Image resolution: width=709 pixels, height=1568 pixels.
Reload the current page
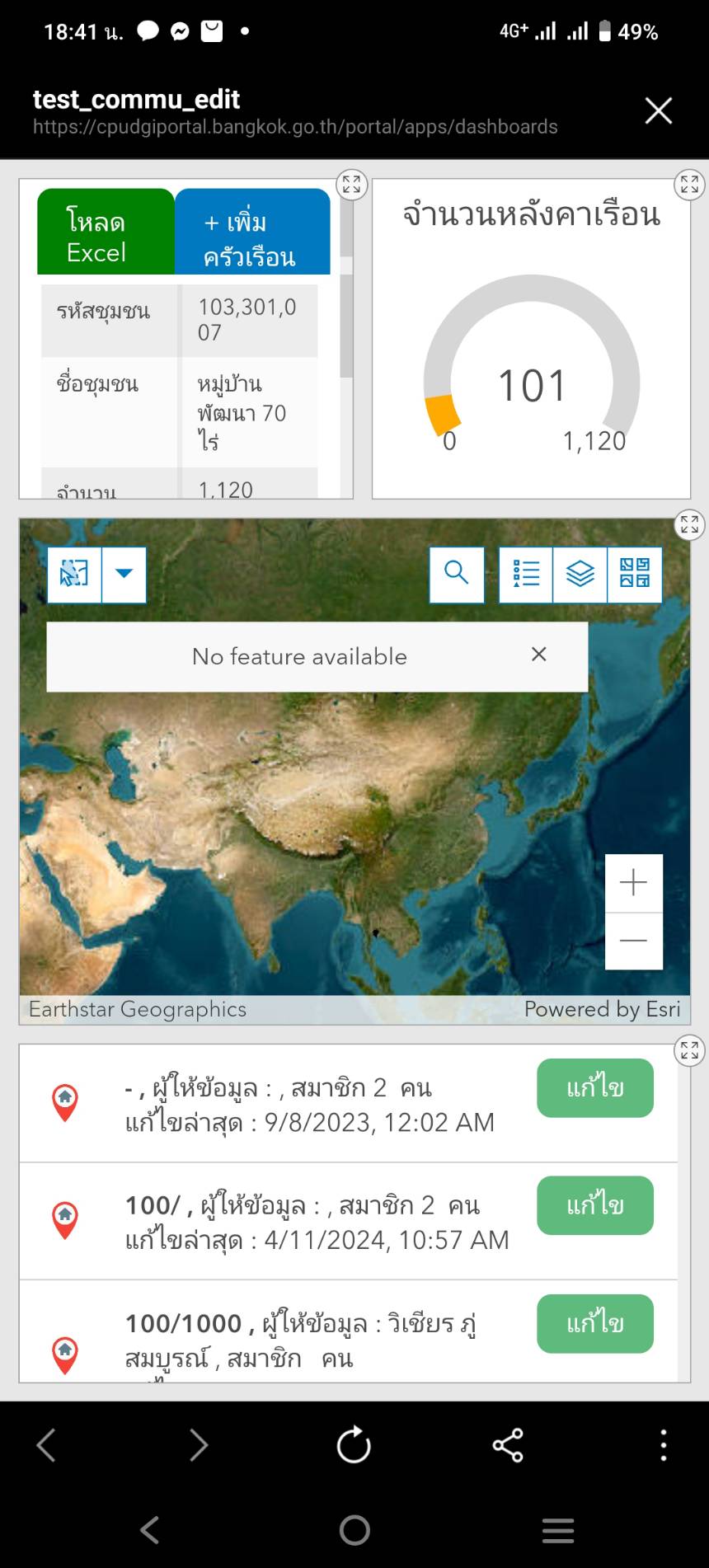[x=354, y=1445]
